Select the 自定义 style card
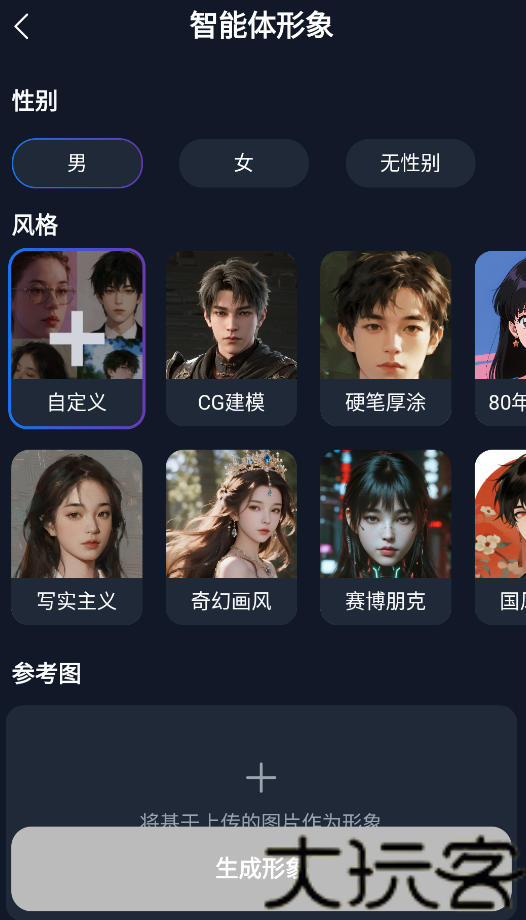This screenshot has width=526, height=920. tap(77, 339)
